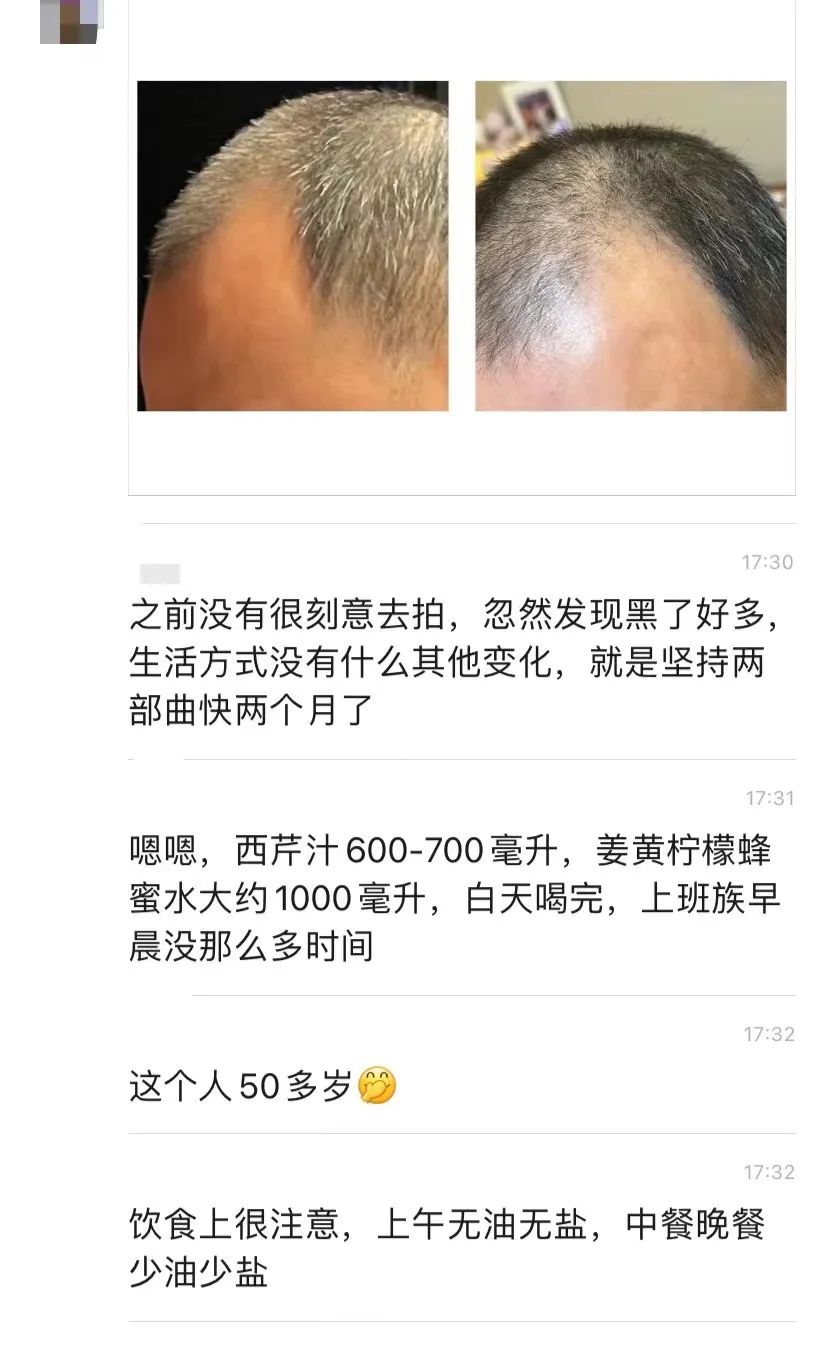
Task: Open the sender's blurred profile avatar
Action: 71,20
